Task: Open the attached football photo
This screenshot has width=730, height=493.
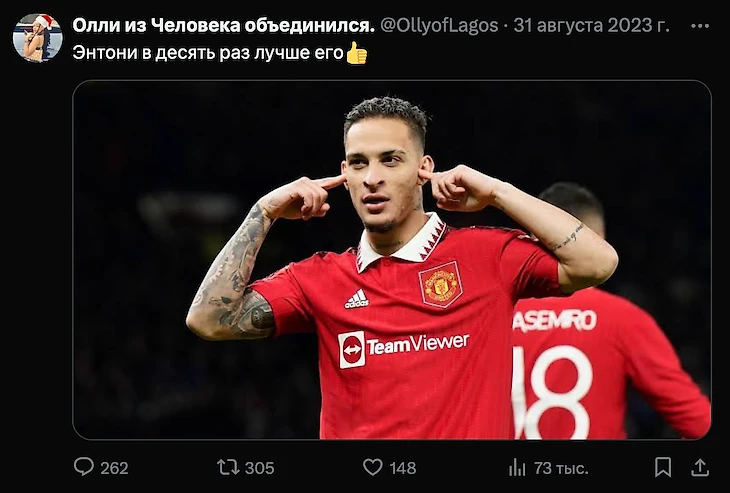Action: [x=392, y=260]
